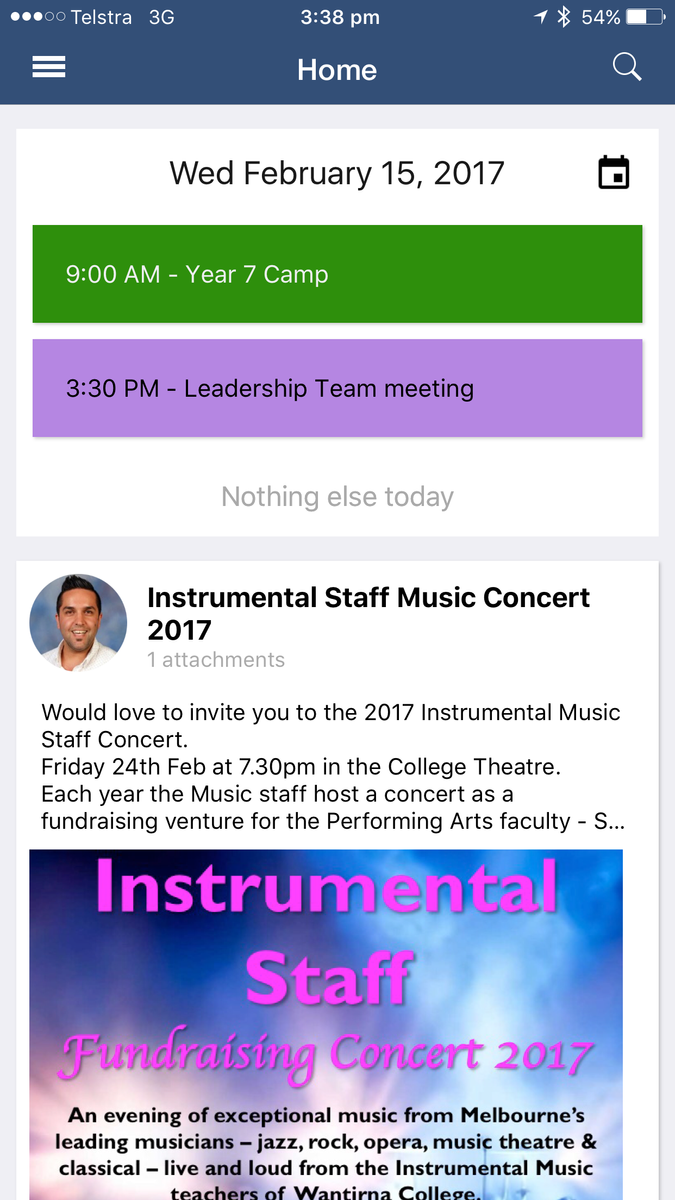The image size is (675, 1200).
Task: Open search from the top bar
Action: [x=626, y=67]
